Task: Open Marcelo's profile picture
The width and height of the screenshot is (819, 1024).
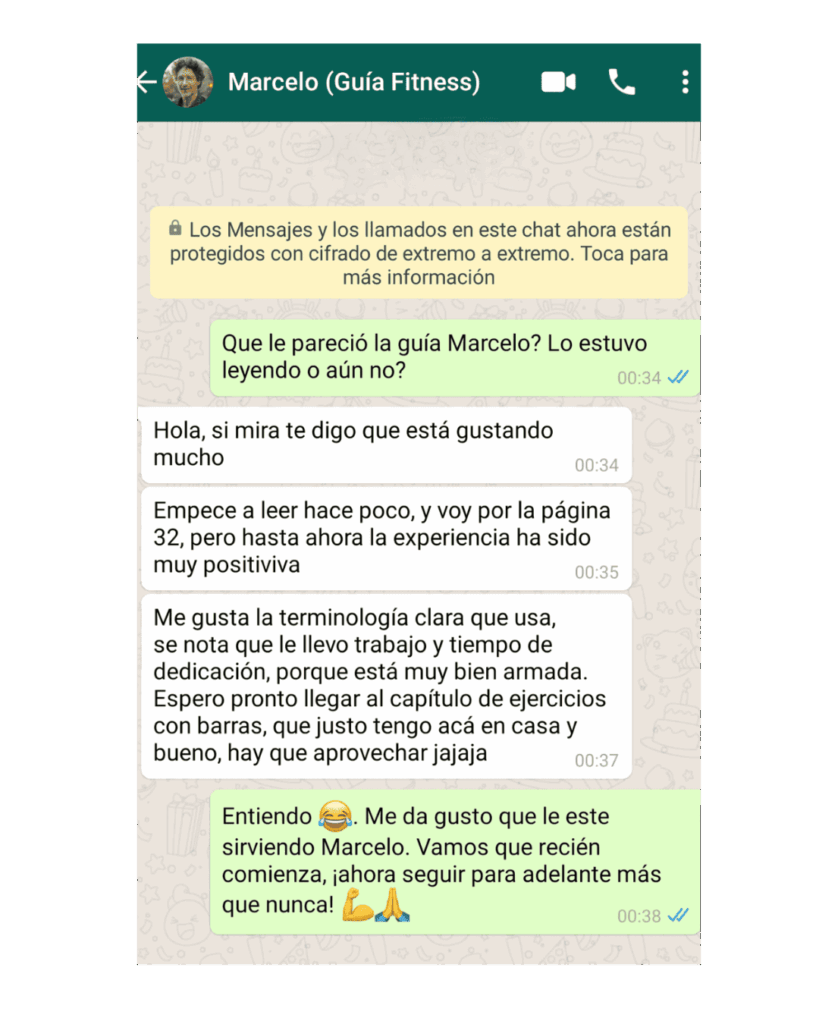Action: click(x=188, y=82)
